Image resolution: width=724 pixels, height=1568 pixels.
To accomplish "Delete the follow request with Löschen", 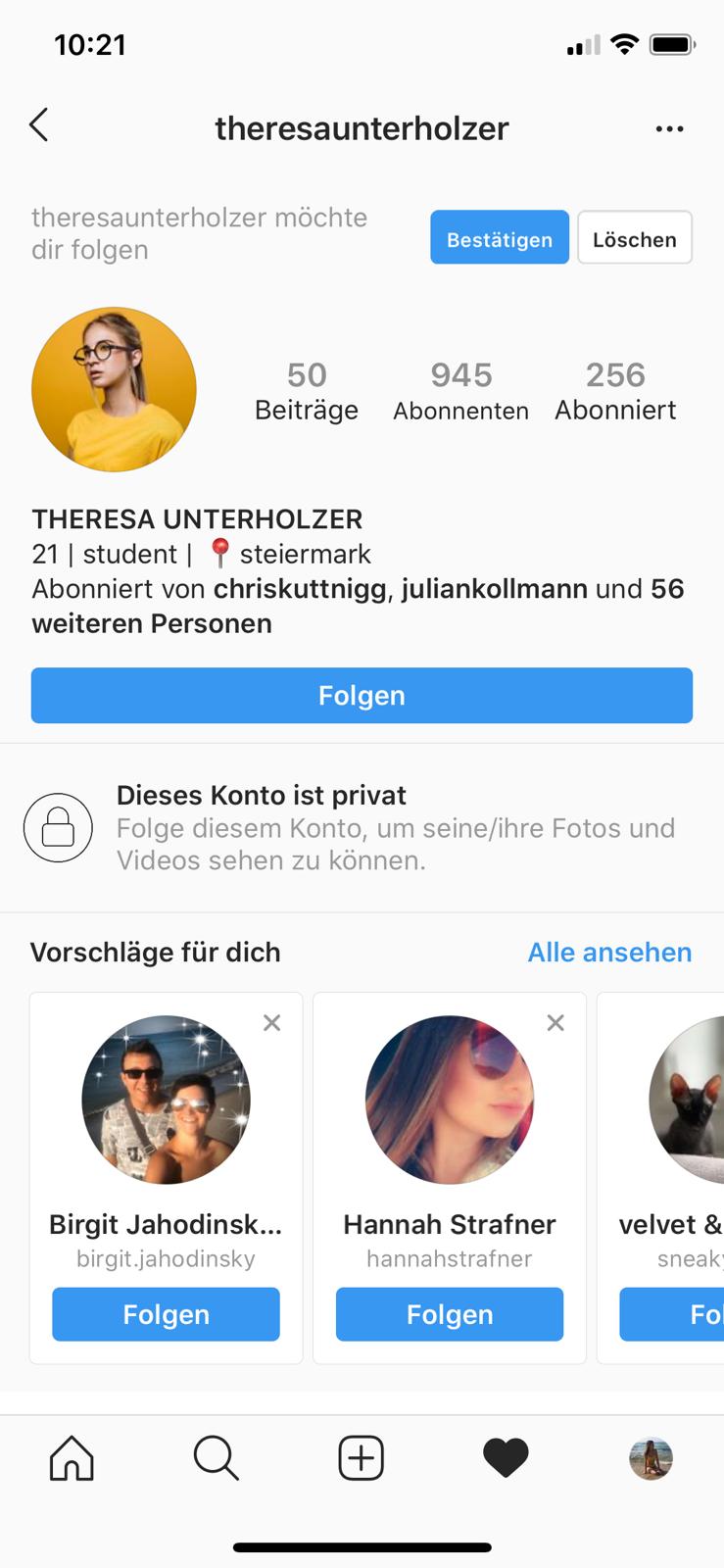I will 635,237.
